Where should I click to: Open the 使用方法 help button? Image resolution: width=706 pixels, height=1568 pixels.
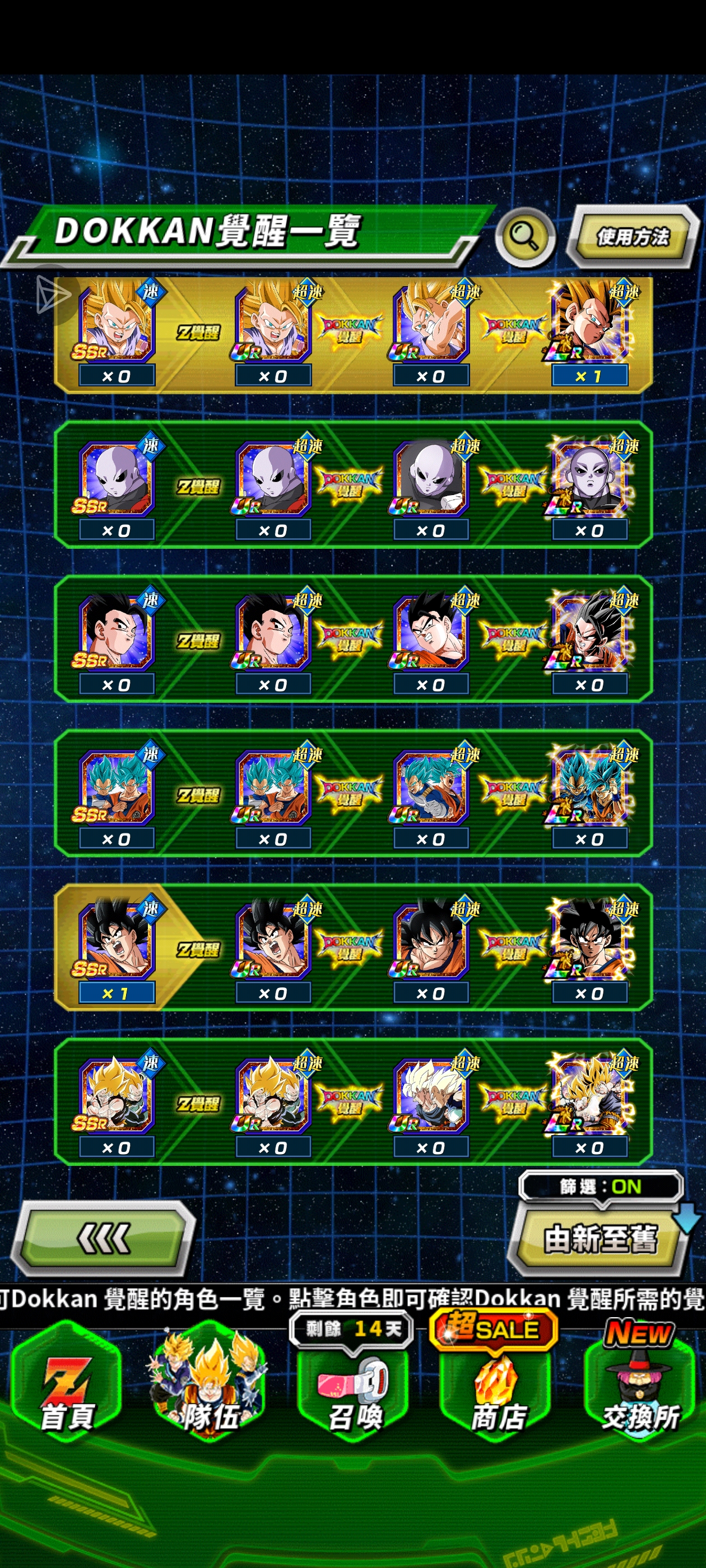tap(633, 237)
